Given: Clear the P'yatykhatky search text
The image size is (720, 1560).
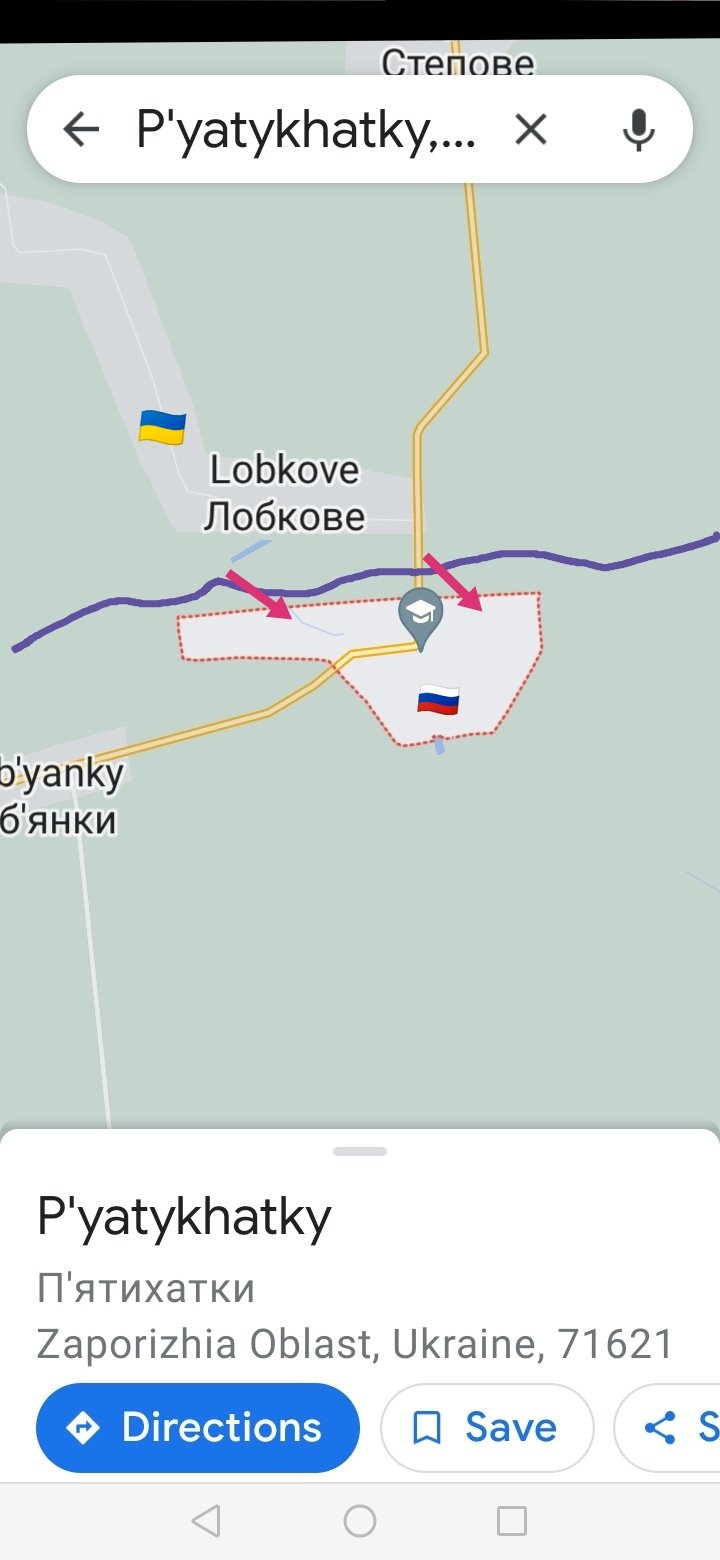Looking at the screenshot, I should tap(530, 129).
